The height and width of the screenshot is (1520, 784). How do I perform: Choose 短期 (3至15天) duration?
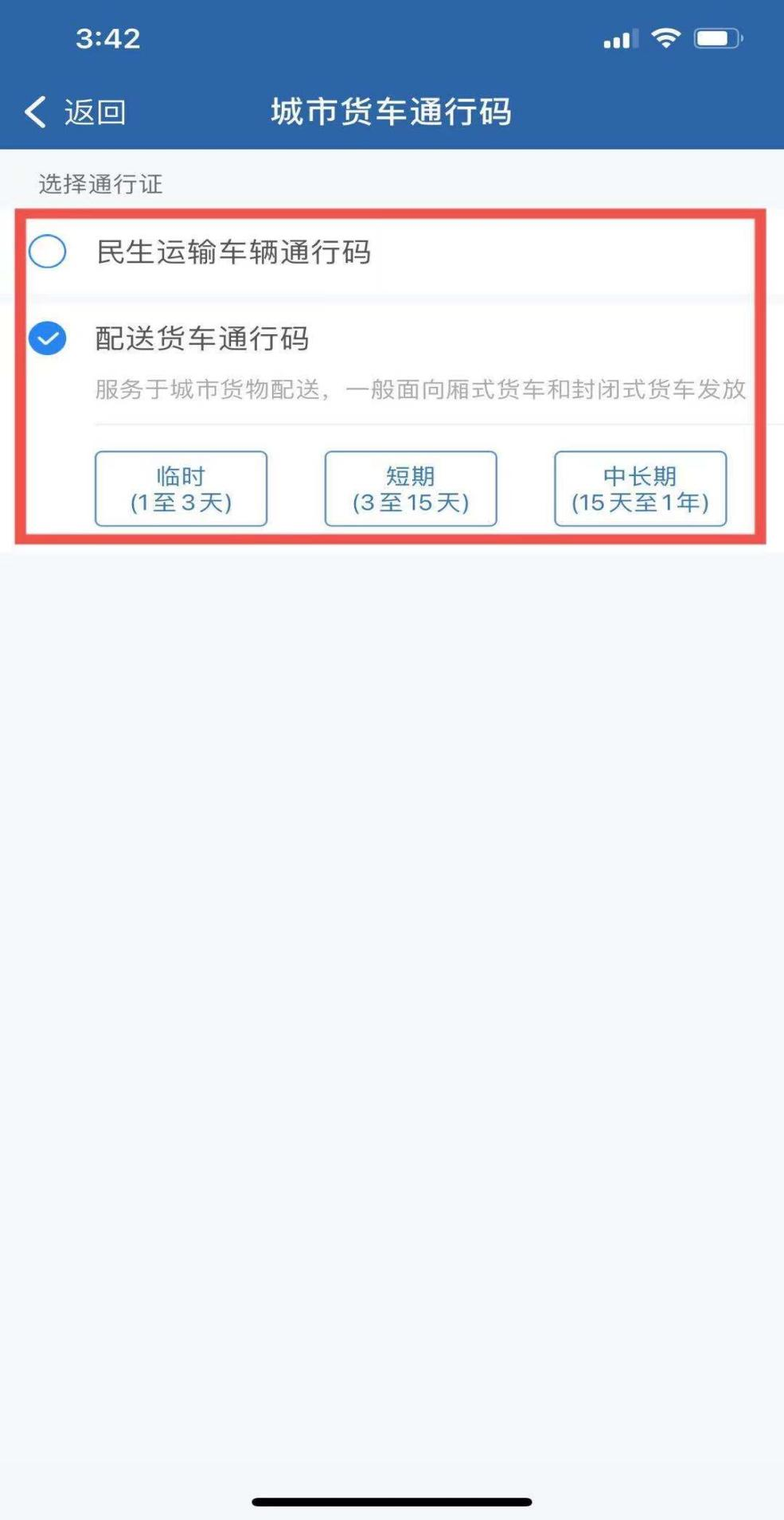(x=411, y=489)
